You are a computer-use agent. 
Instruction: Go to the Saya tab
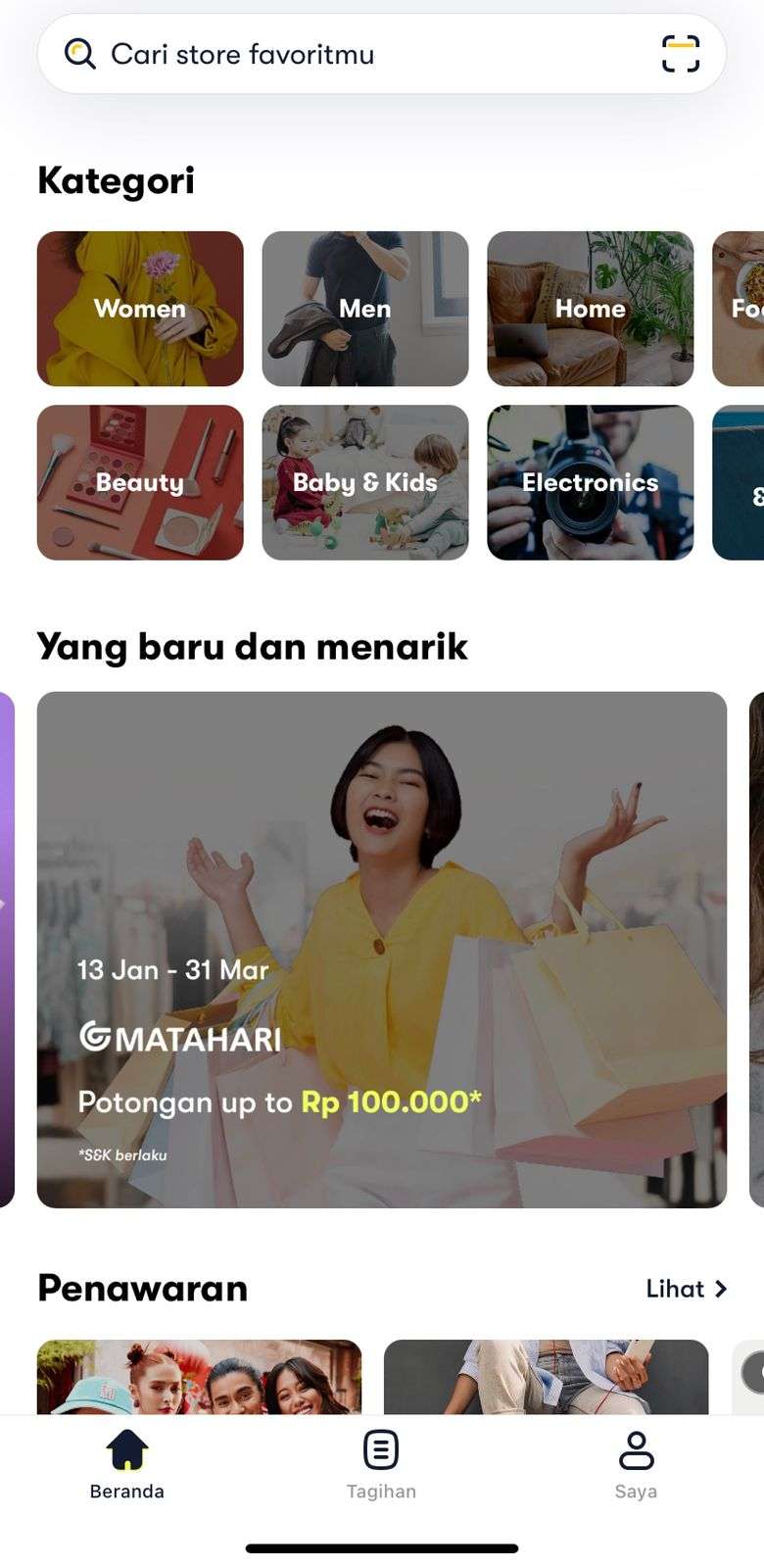pyautogui.click(x=636, y=1465)
